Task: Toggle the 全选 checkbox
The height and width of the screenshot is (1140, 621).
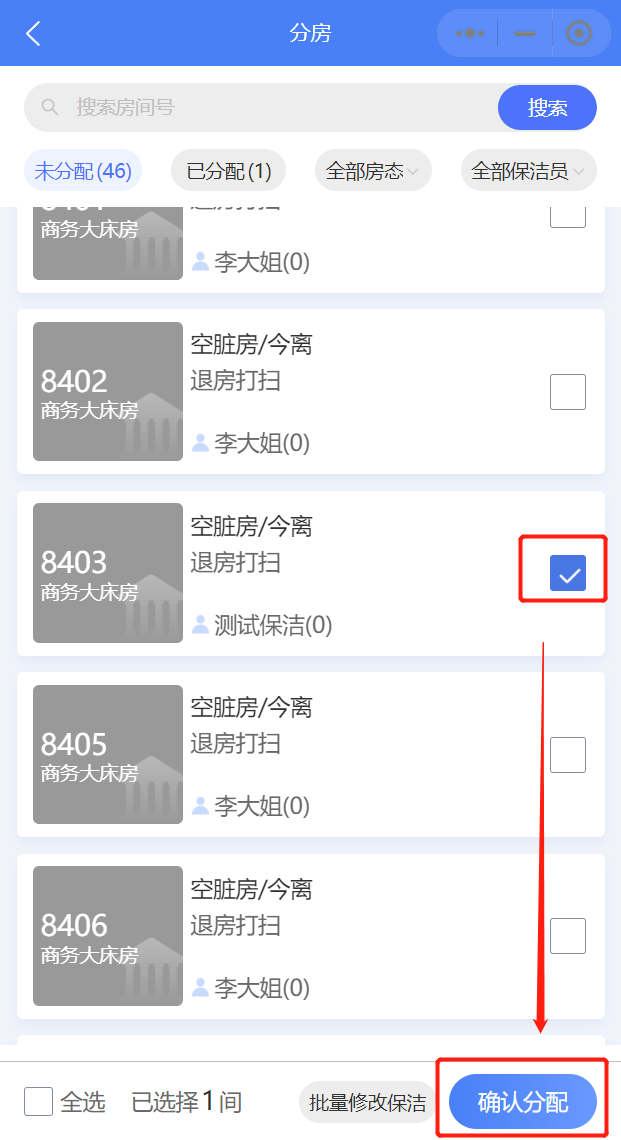Action: (x=39, y=1101)
